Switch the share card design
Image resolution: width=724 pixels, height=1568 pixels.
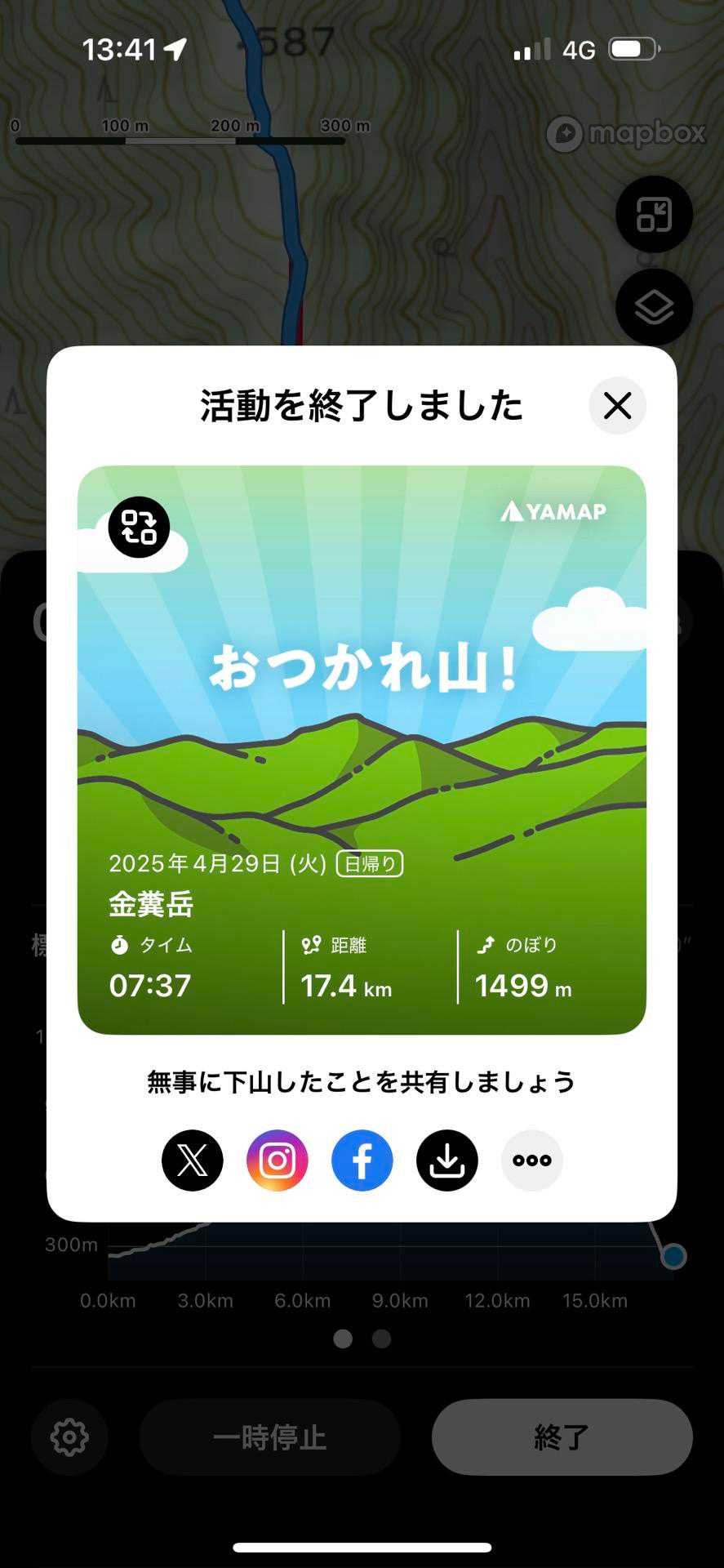point(139,527)
